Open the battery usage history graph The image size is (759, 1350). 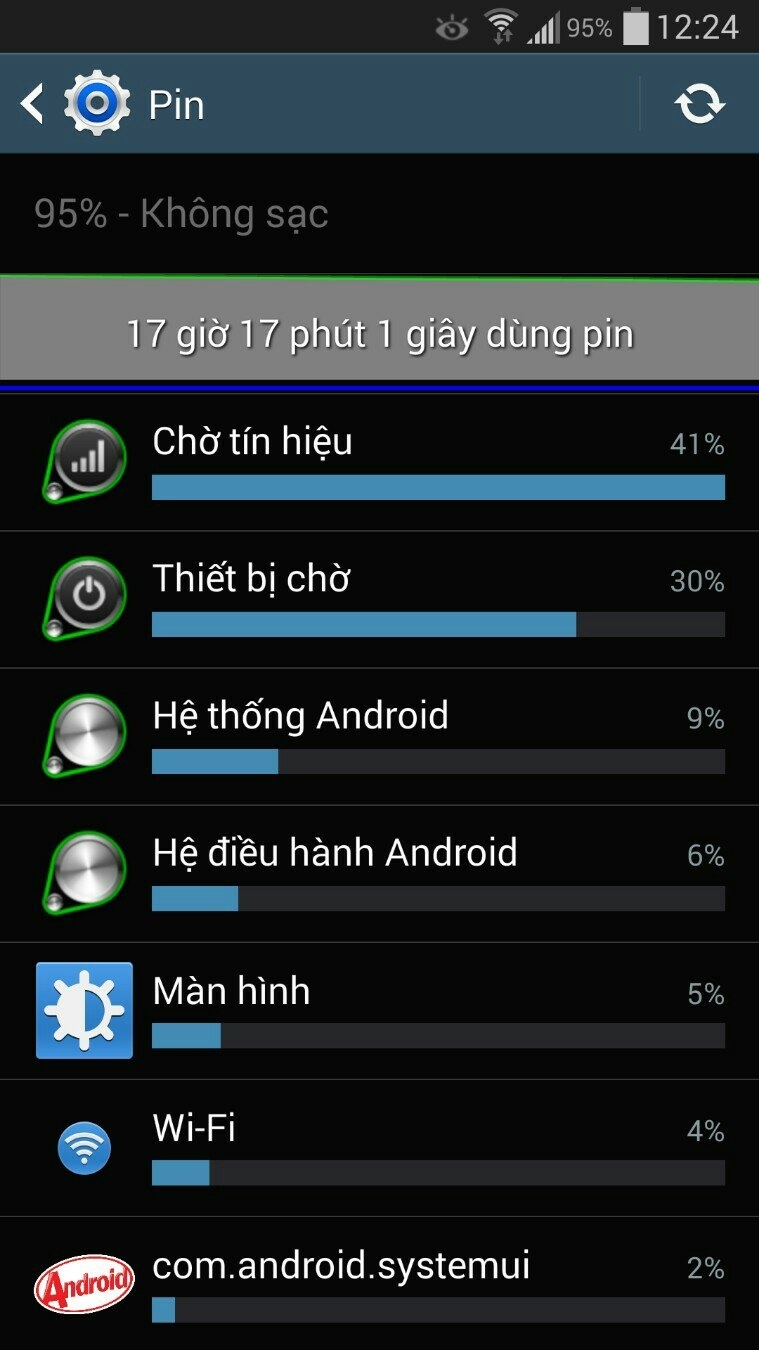[x=379, y=333]
